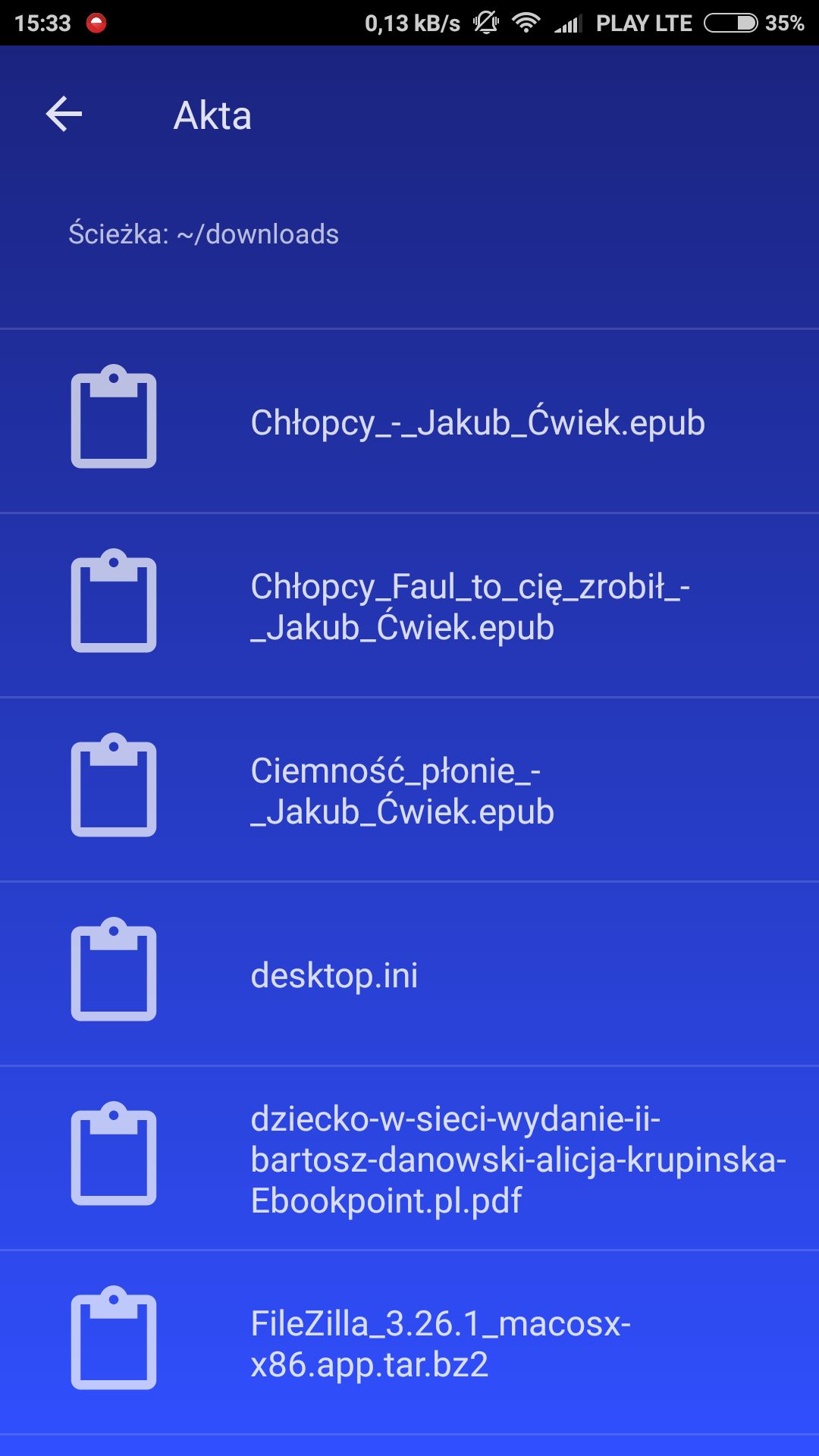The image size is (819, 1456).
Task: Go back using the arrow next to Akta
Action: (64, 115)
